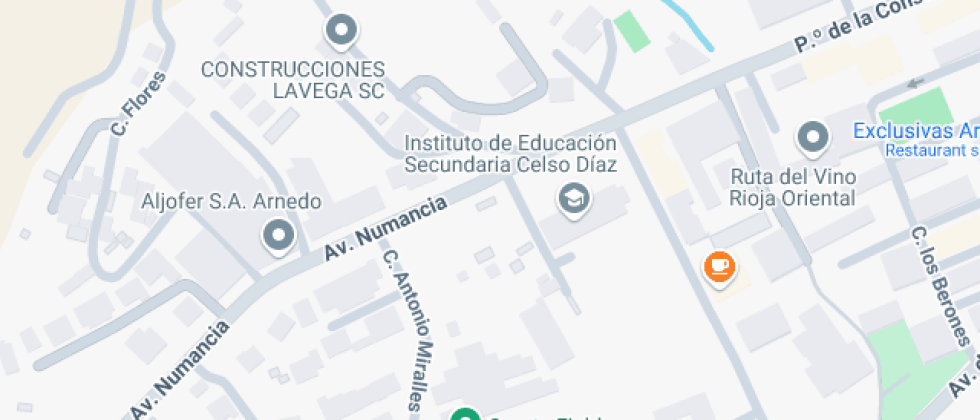Open the CONSTRUCCIONES LAVEGA SC map pin

click(342, 31)
